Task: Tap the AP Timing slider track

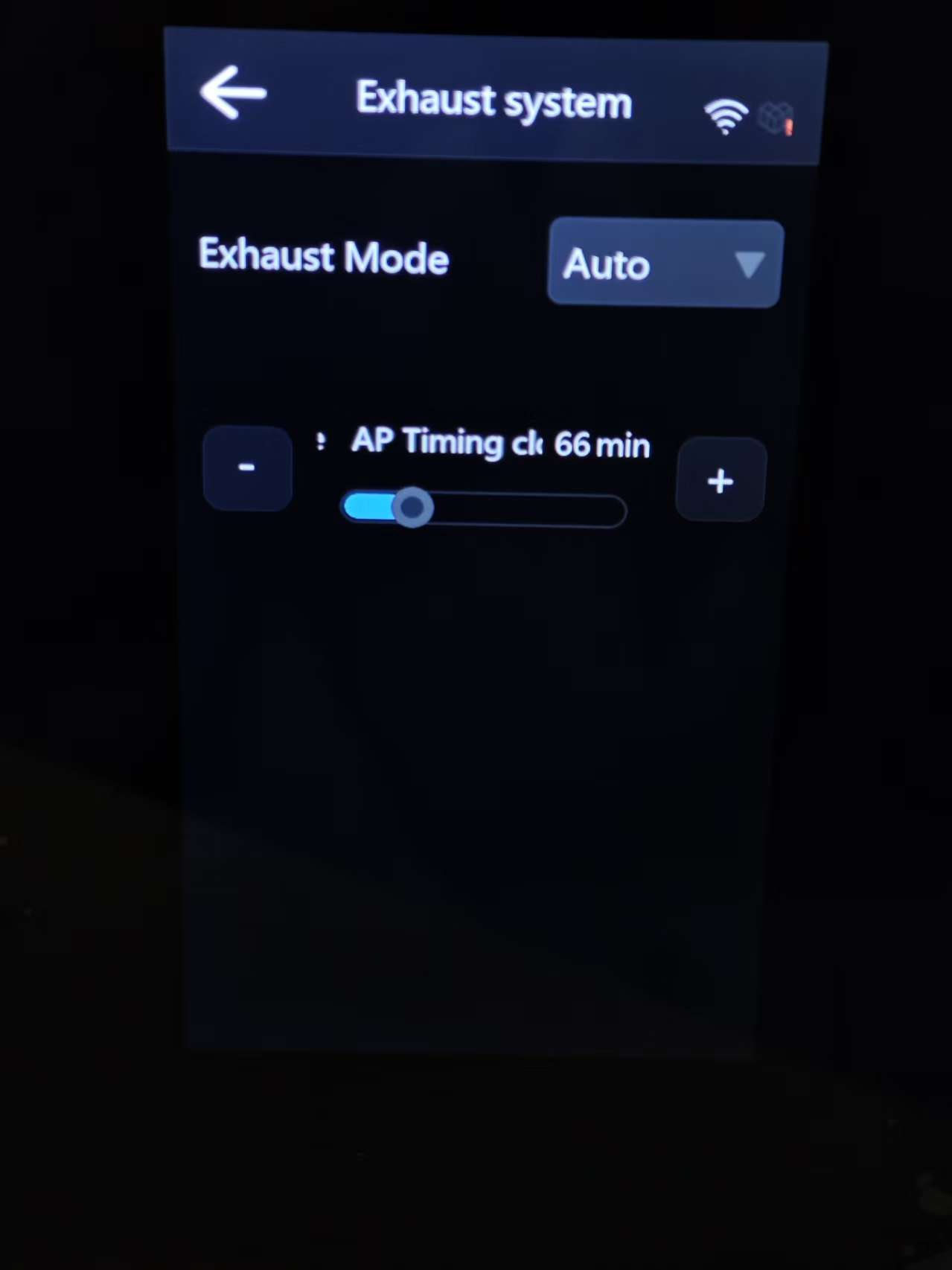Action: coord(521,511)
